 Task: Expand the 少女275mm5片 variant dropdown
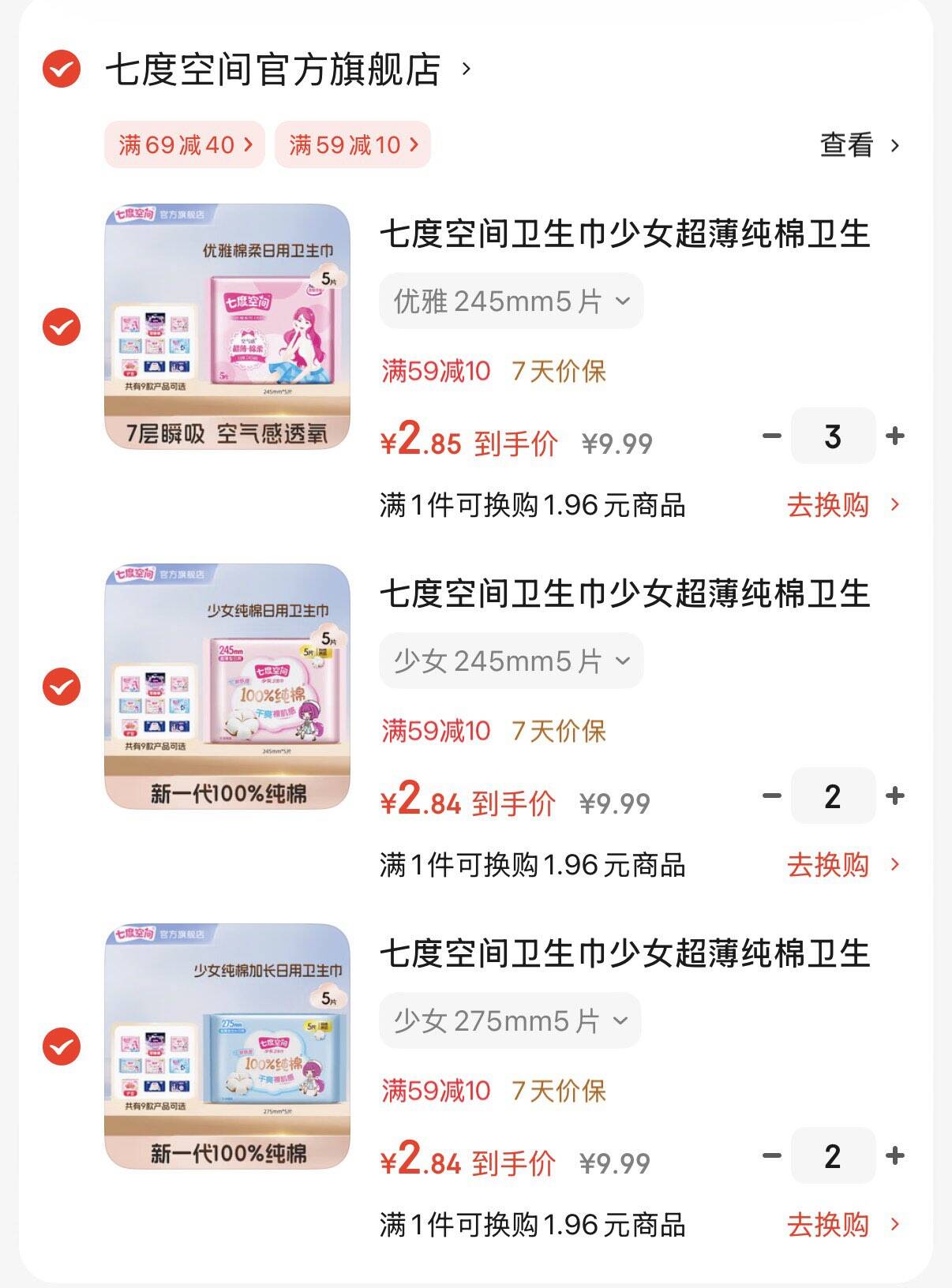click(510, 1020)
